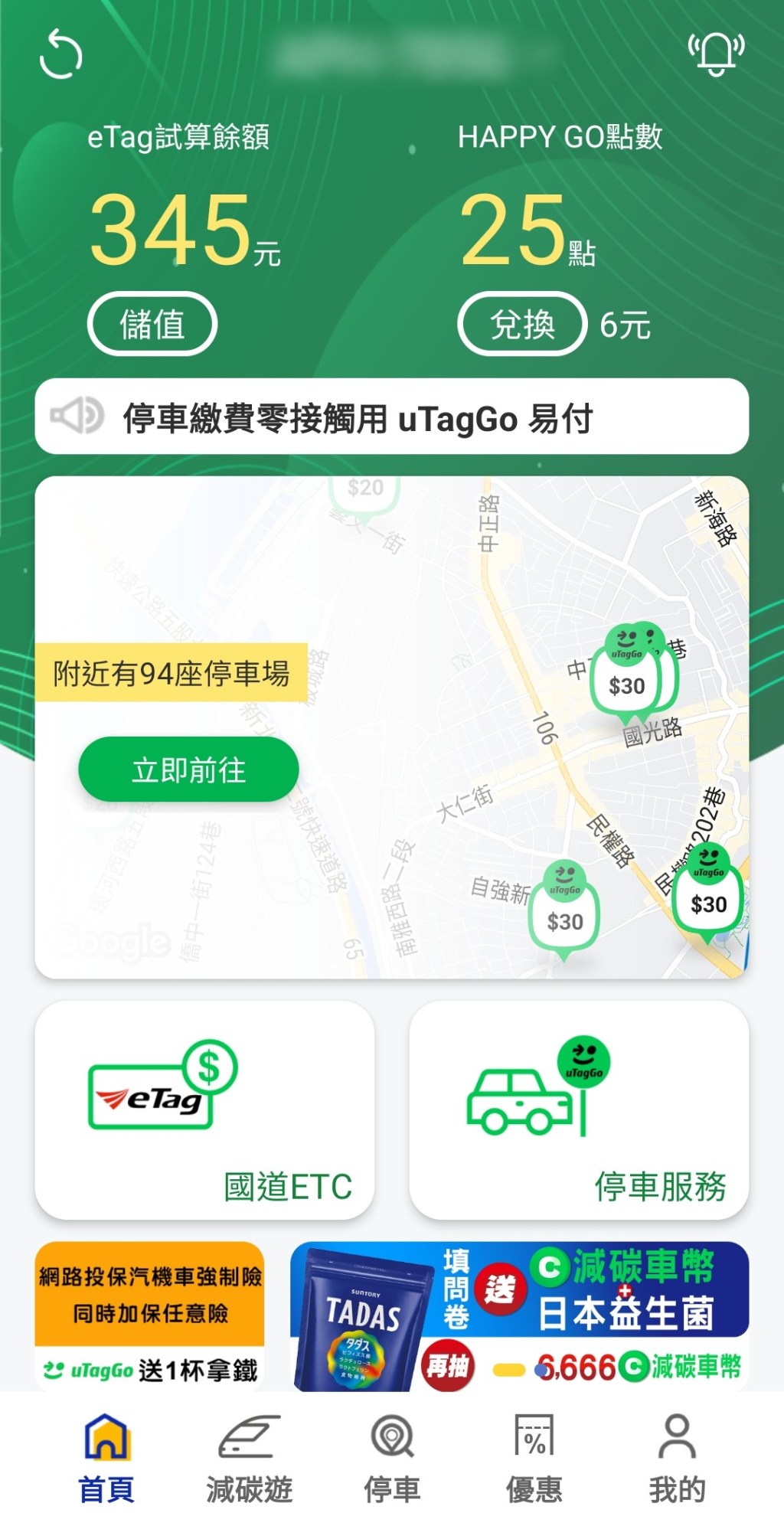Viewport: 784px width, 1513px height.
Task: Select the home icon labeled 首頁
Action: click(x=107, y=1439)
